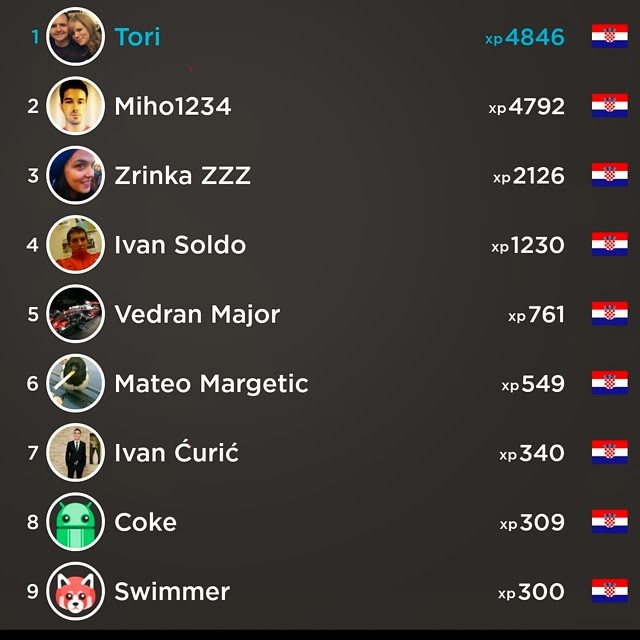
Task: Open Mateo Margetic's player entry
Action: (x=211, y=384)
